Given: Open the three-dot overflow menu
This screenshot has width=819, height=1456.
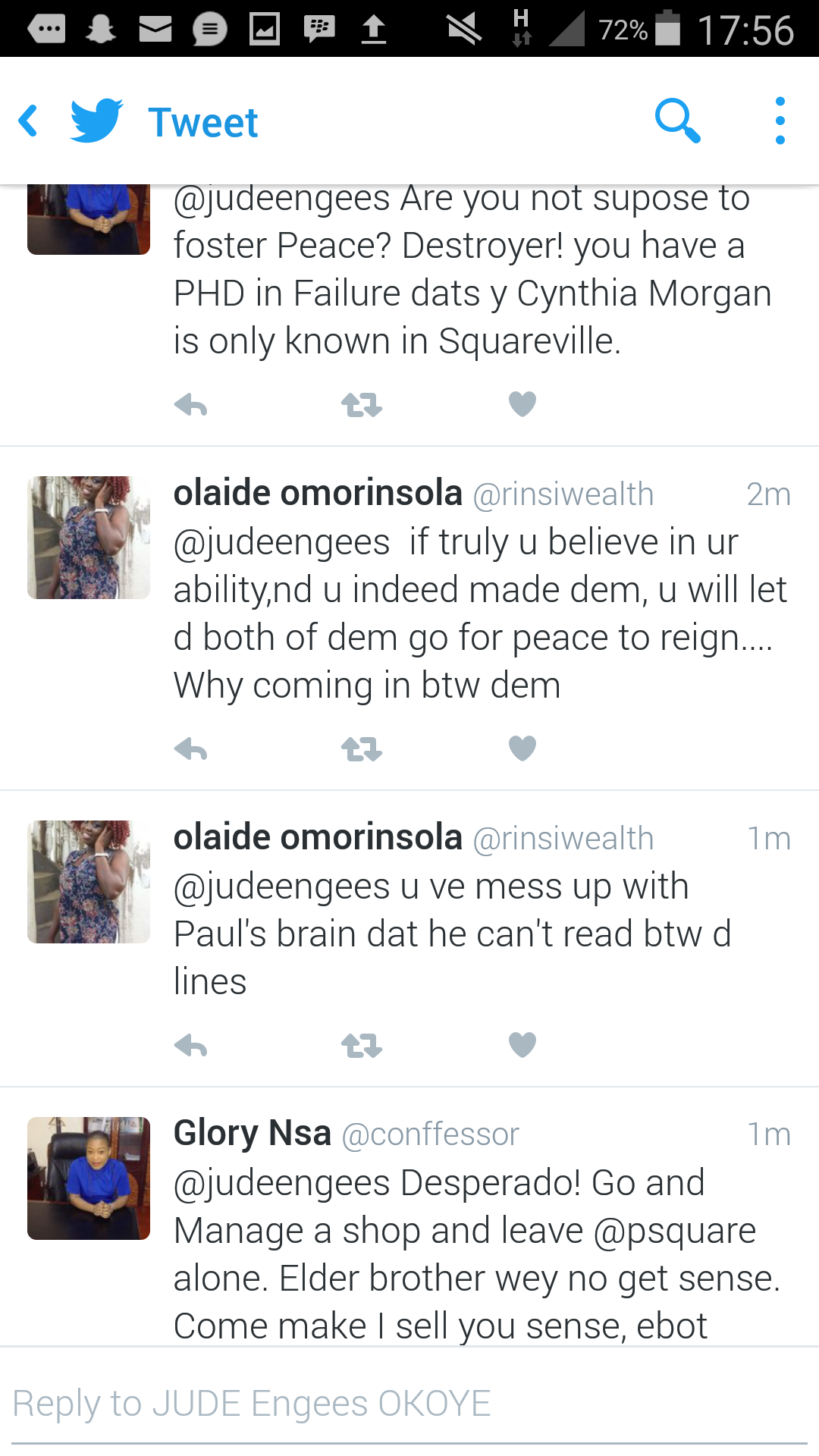Looking at the screenshot, I should coord(780,121).
